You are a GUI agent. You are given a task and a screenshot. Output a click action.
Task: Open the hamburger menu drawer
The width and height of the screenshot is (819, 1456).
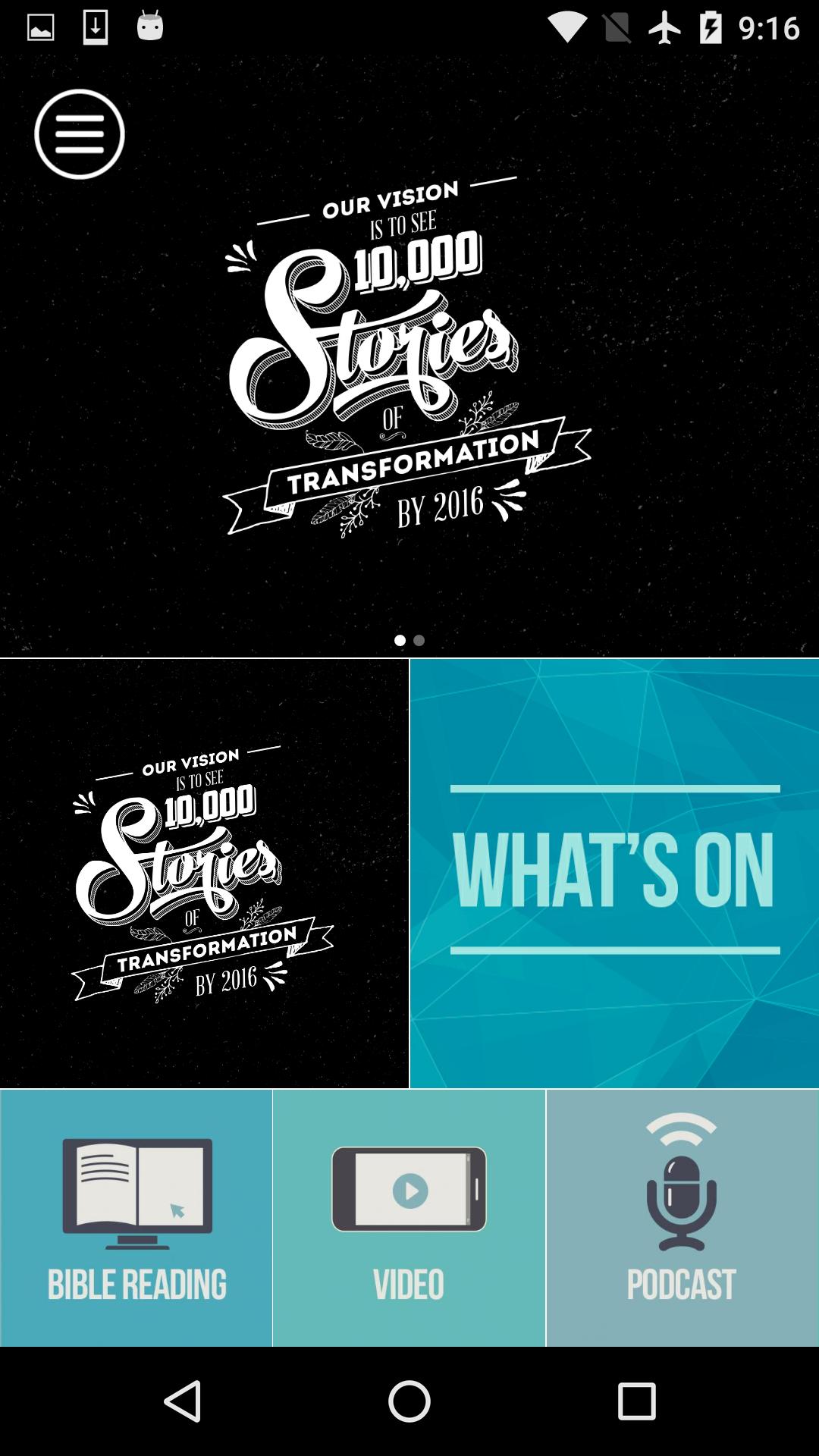coord(80,134)
